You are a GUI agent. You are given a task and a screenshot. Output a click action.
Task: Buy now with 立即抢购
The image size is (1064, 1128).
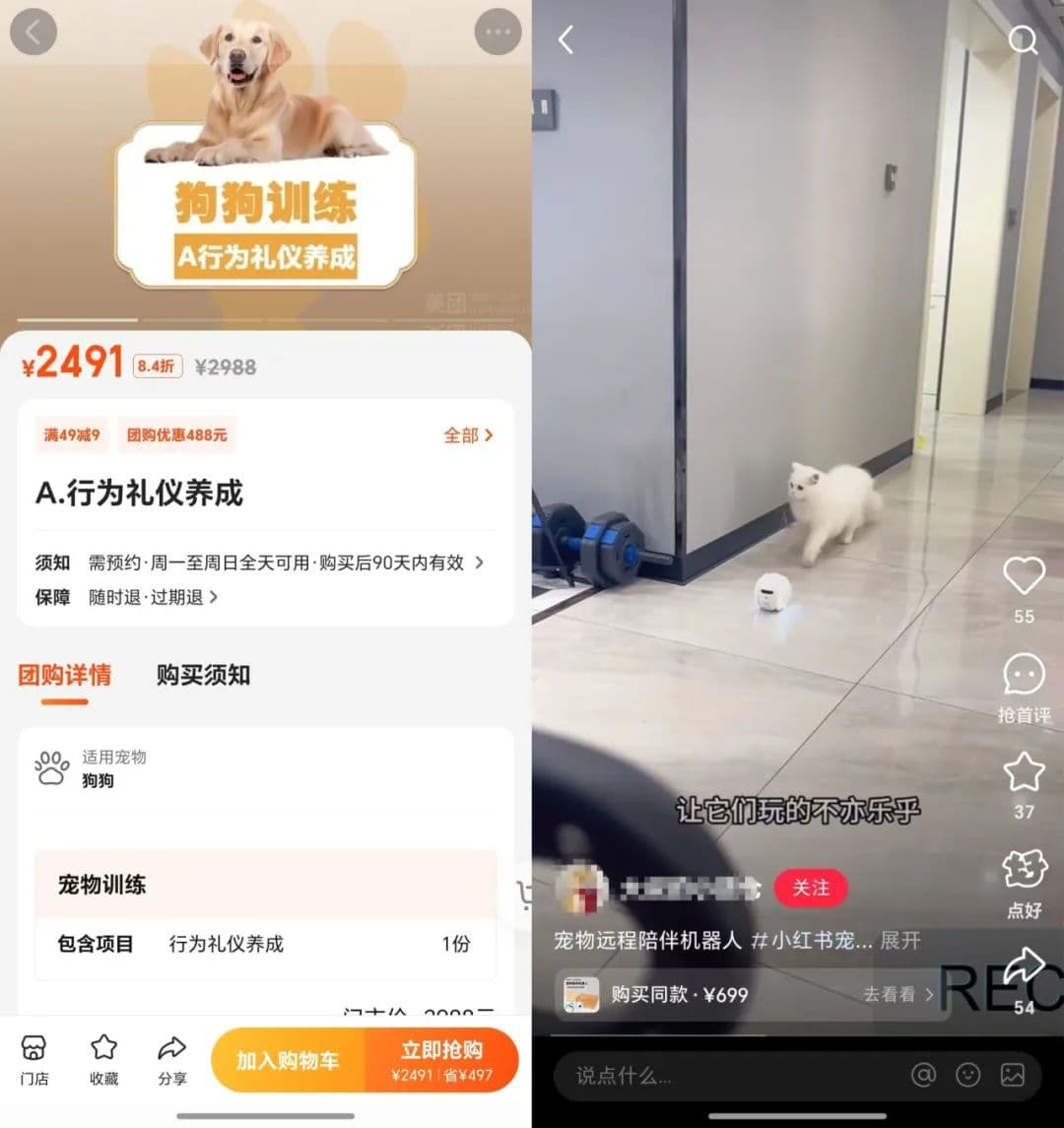(x=441, y=1061)
